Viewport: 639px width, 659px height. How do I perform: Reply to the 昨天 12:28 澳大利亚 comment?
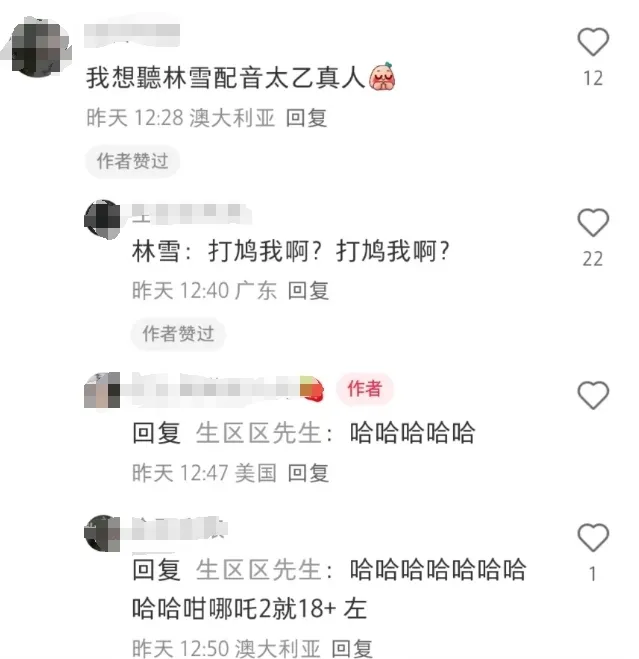306,117
